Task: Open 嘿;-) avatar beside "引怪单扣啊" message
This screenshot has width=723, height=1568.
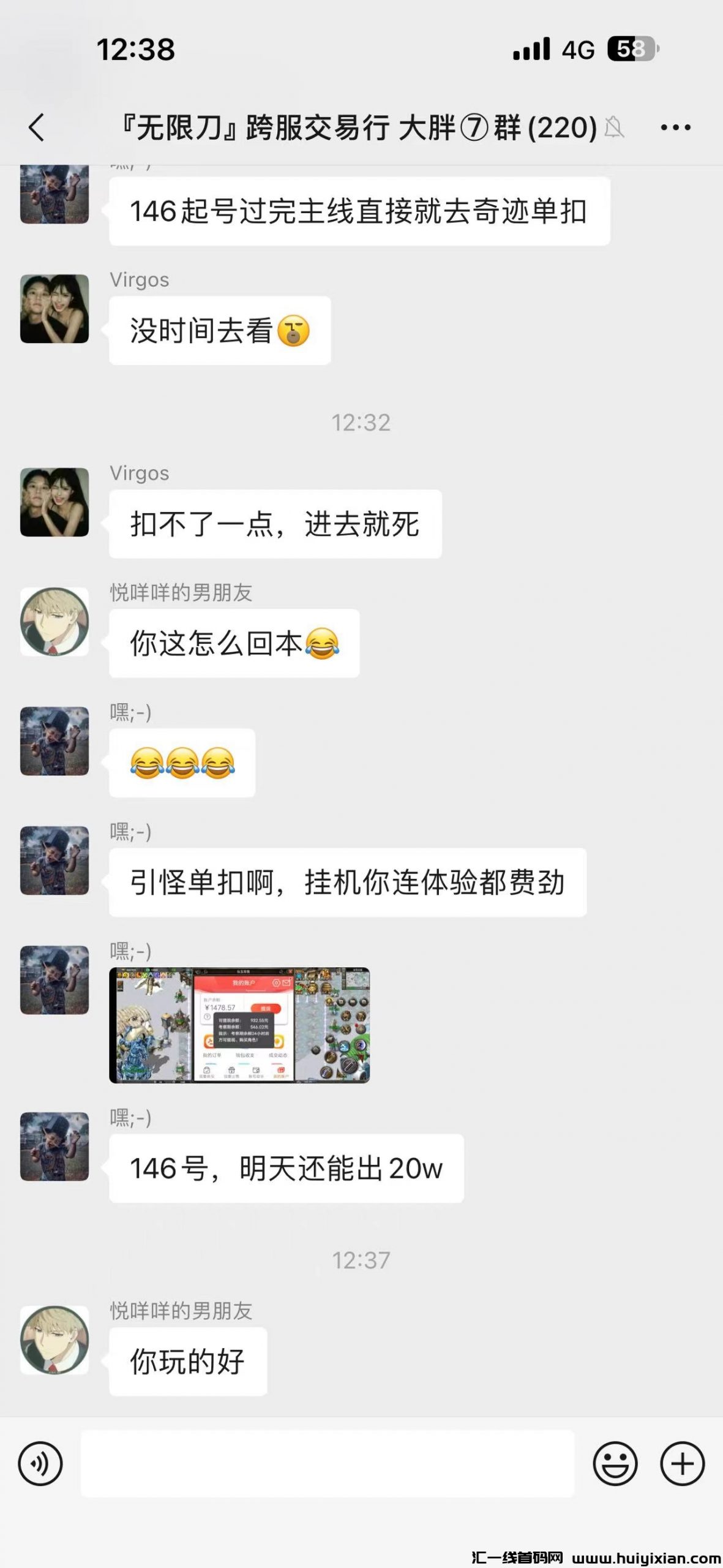Action: coord(54,861)
